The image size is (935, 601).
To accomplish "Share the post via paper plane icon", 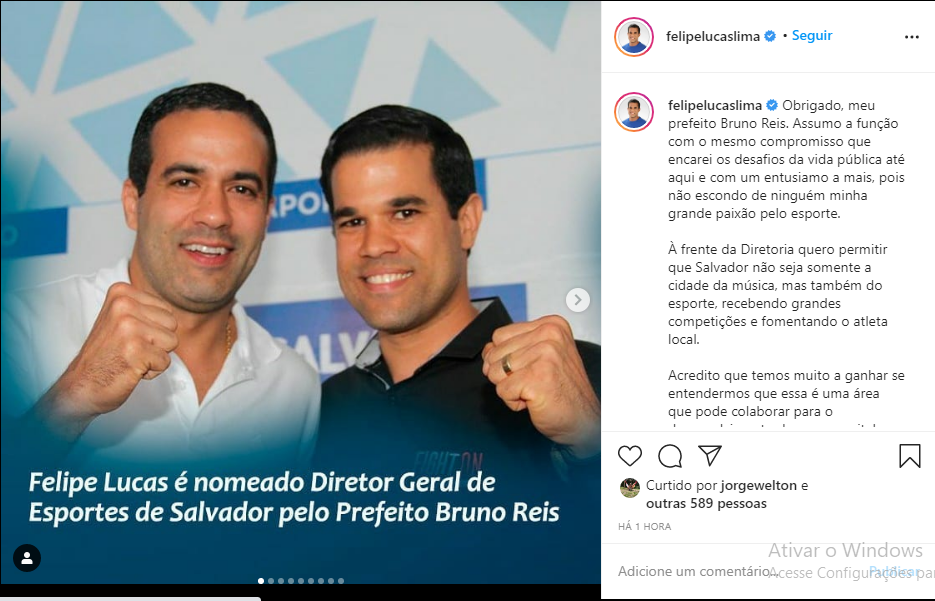I will 710,457.
